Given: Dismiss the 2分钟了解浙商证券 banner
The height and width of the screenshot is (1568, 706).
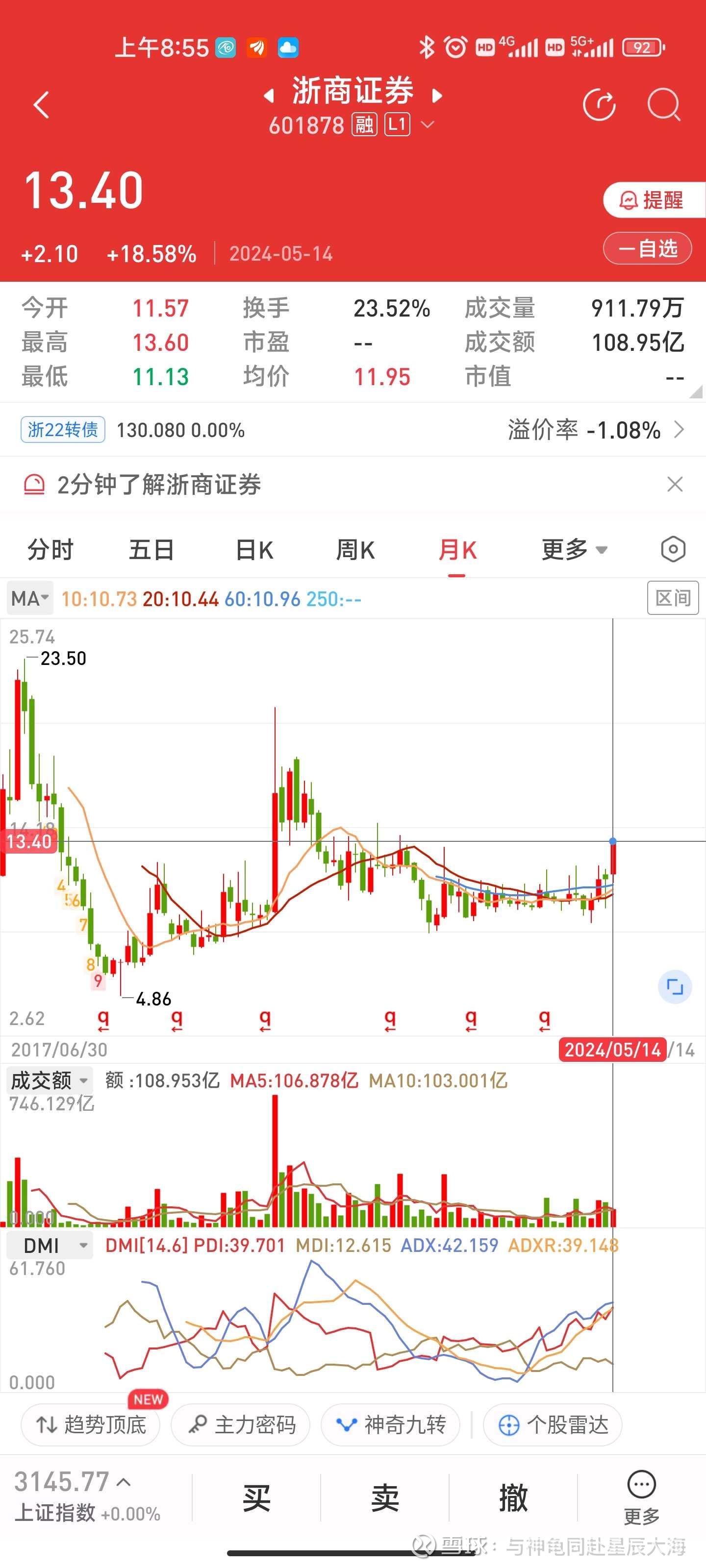Looking at the screenshot, I should [675, 484].
